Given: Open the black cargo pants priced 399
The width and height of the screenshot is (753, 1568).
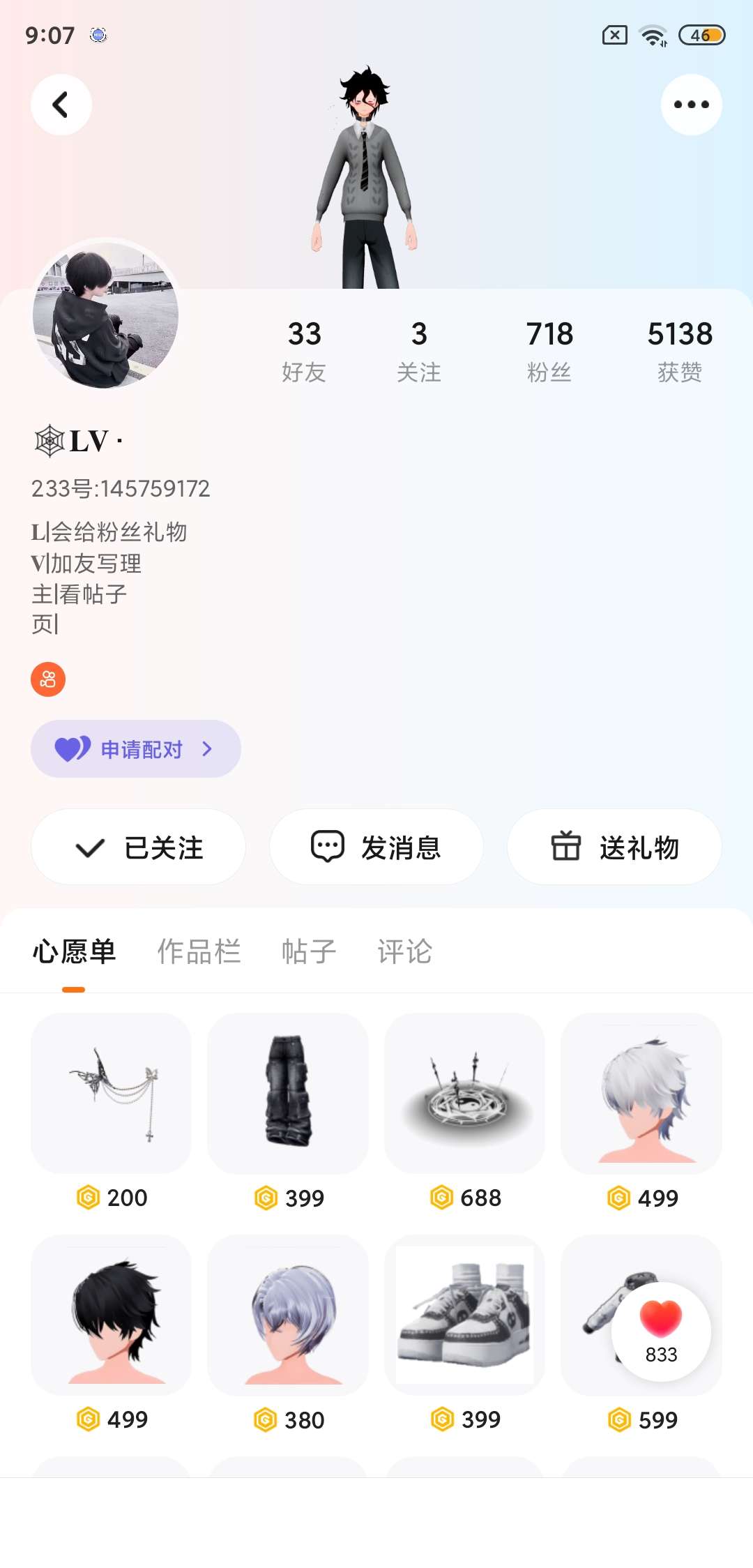Looking at the screenshot, I should pos(288,1094).
